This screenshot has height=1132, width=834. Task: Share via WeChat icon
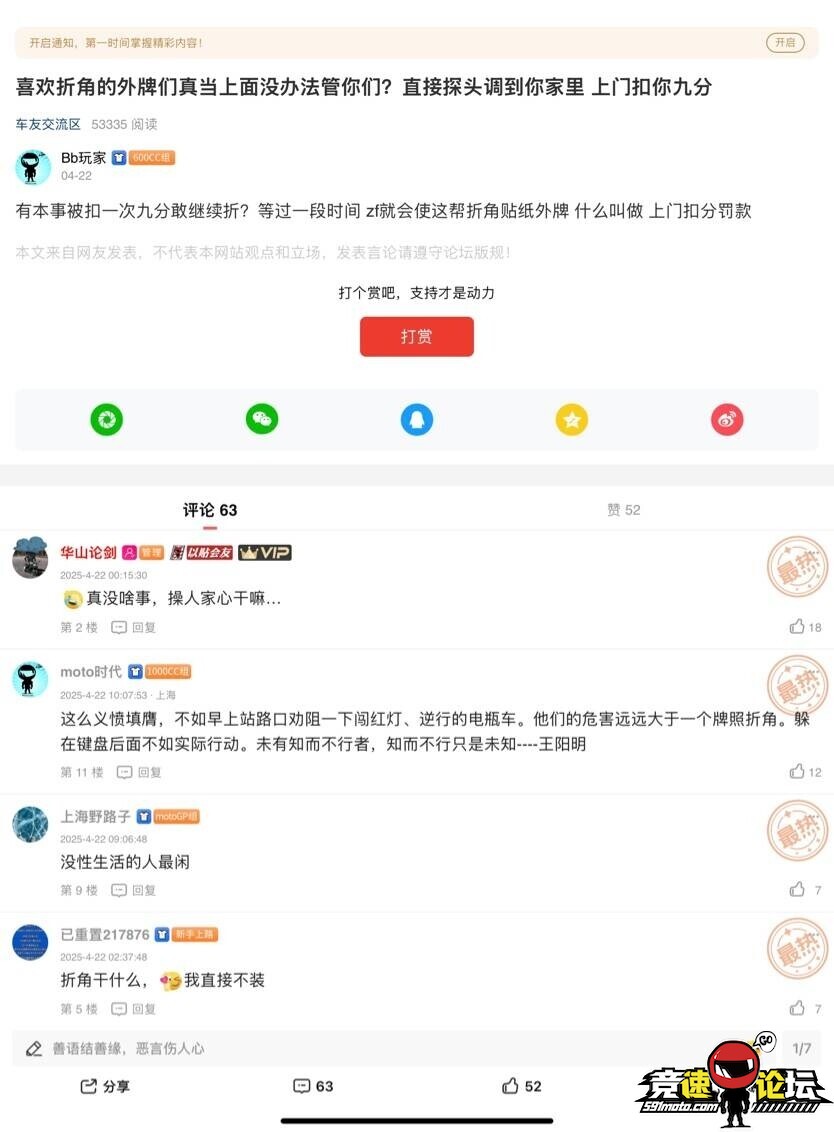point(262,420)
